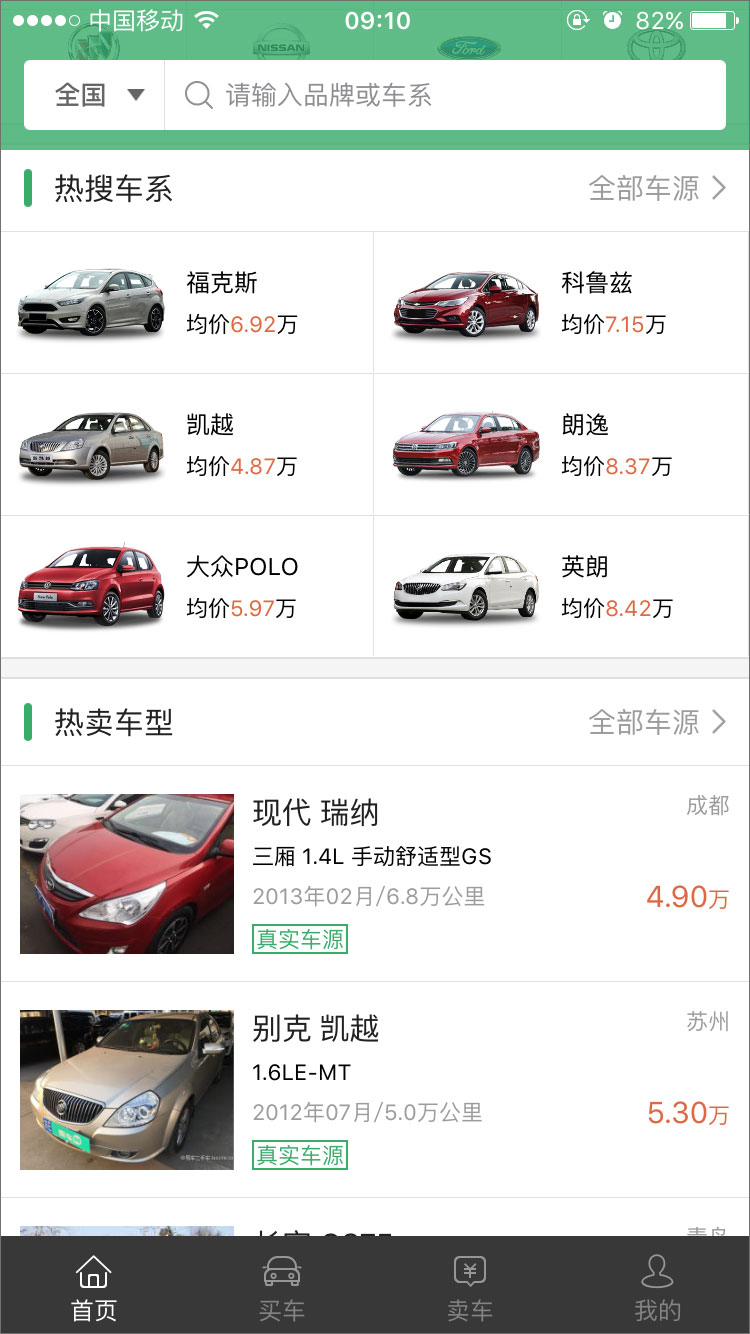Select the 福克斯 car series
This screenshot has height=1334, width=750.
pyautogui.click(x=187, y=303)
